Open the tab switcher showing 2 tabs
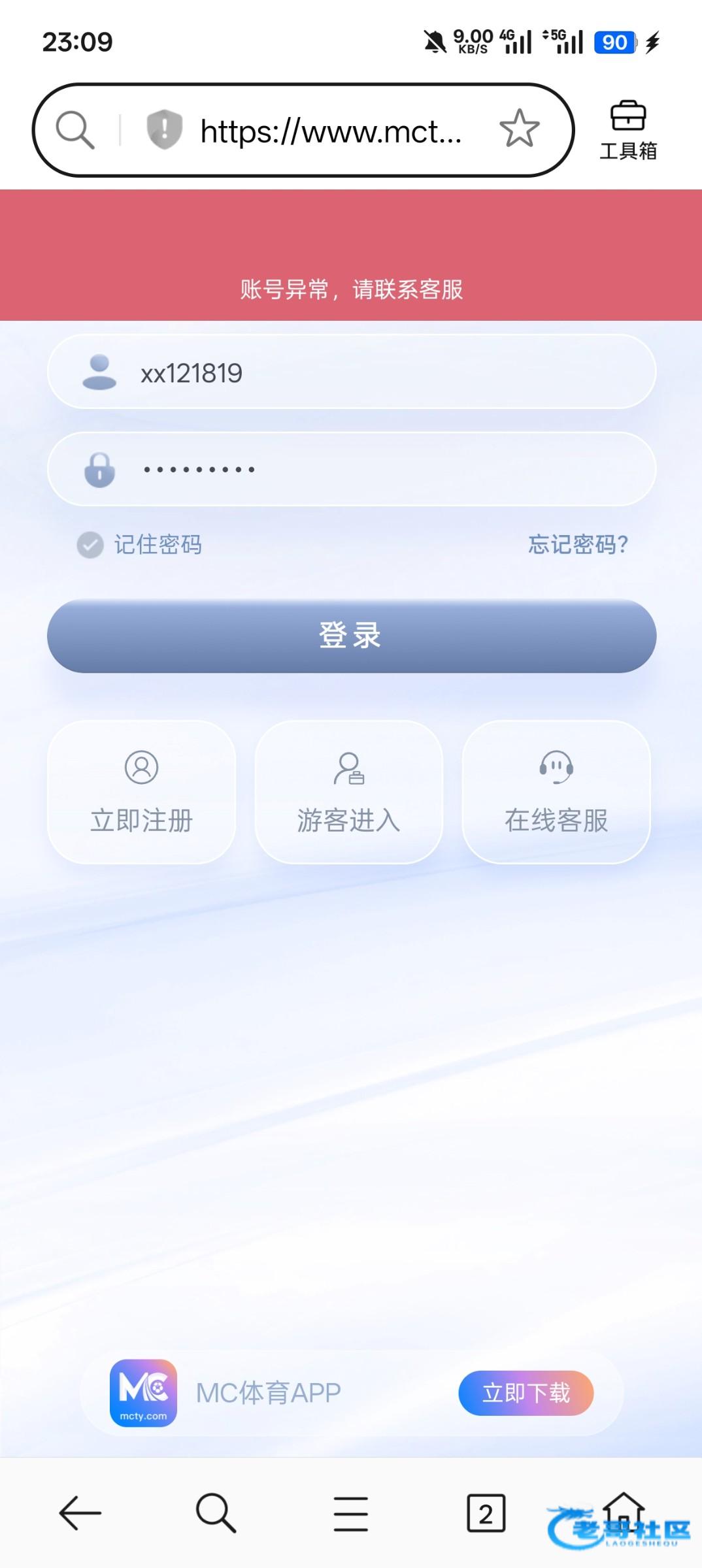Screen dimensions: 702x1568 click(x=486, y=1512)
